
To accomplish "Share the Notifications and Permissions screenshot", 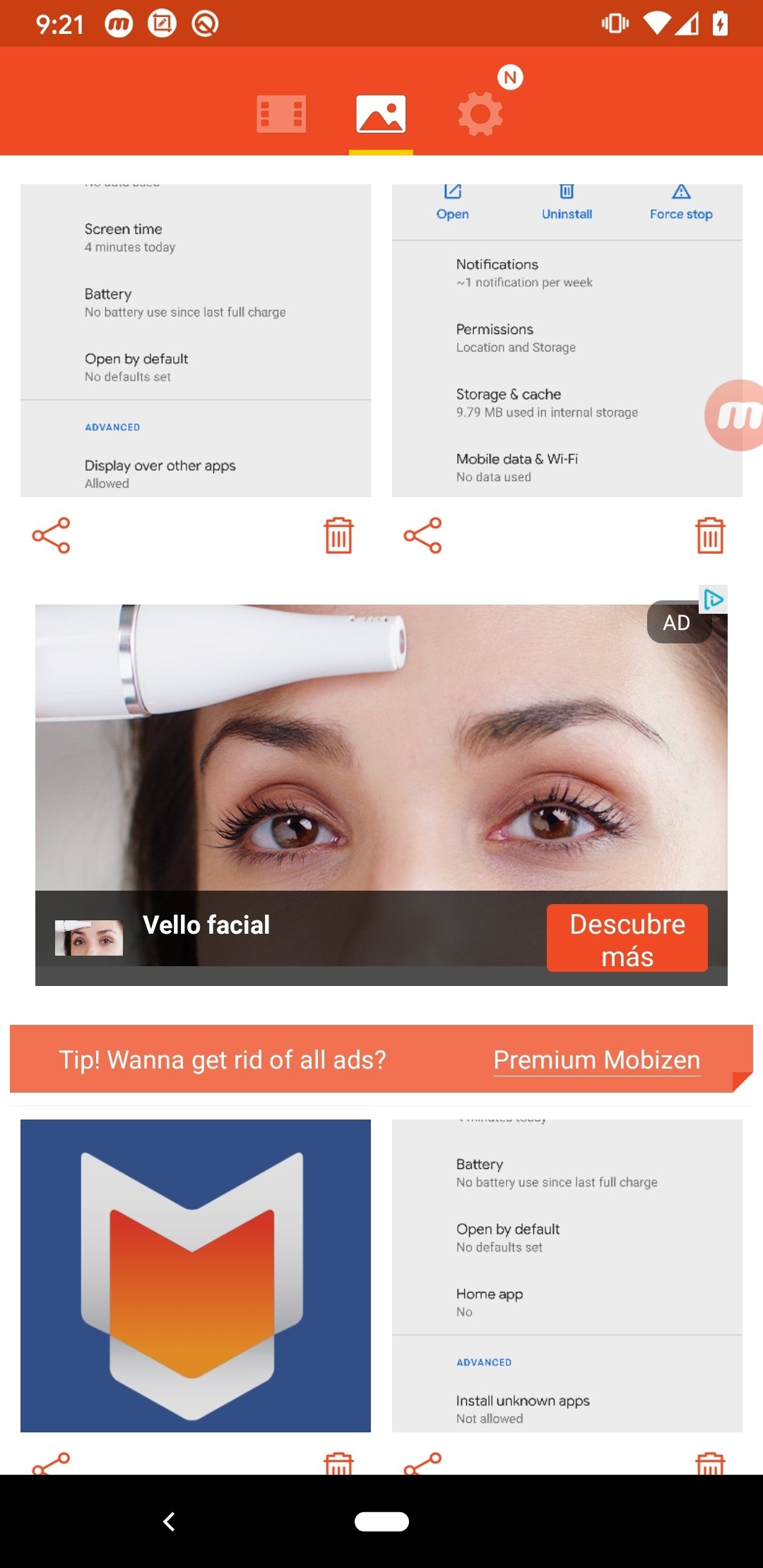I will (x=422, y=535).
